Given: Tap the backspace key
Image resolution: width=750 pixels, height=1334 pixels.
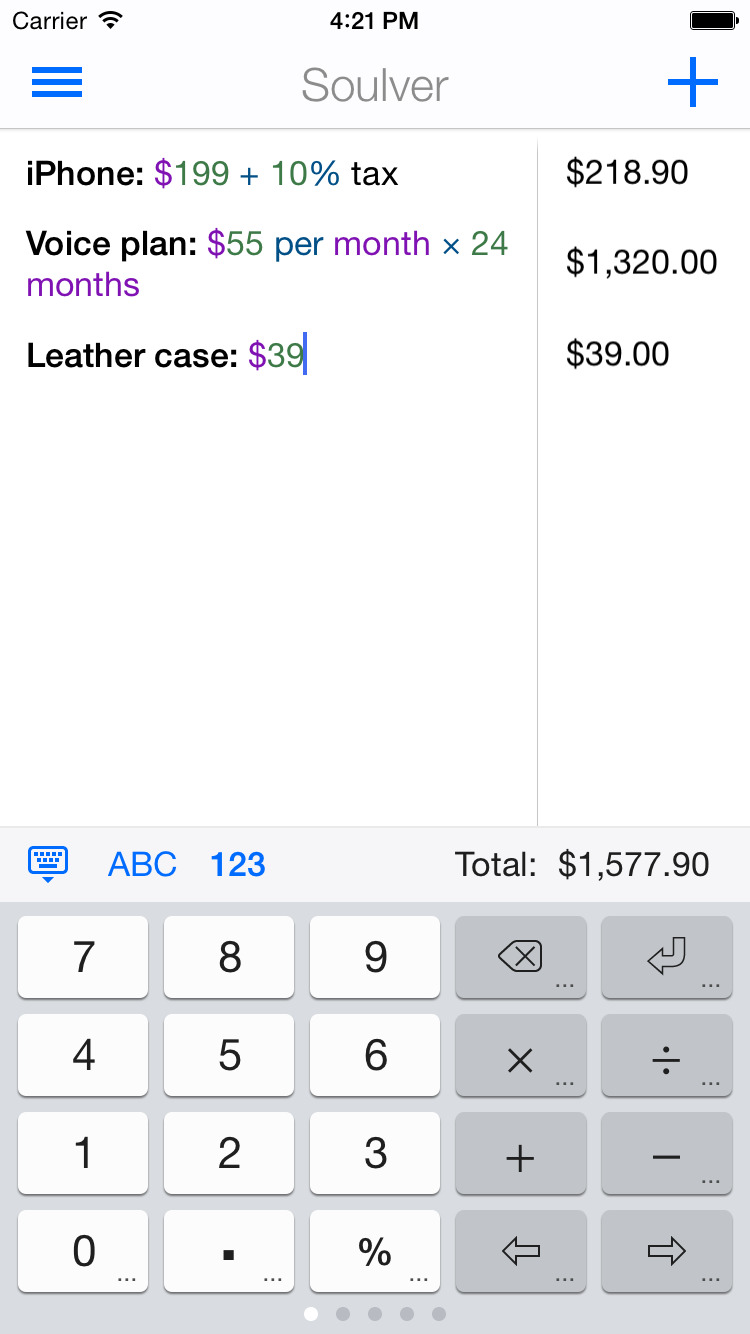Looking at the screenshot, I should (x=521, y=957).
